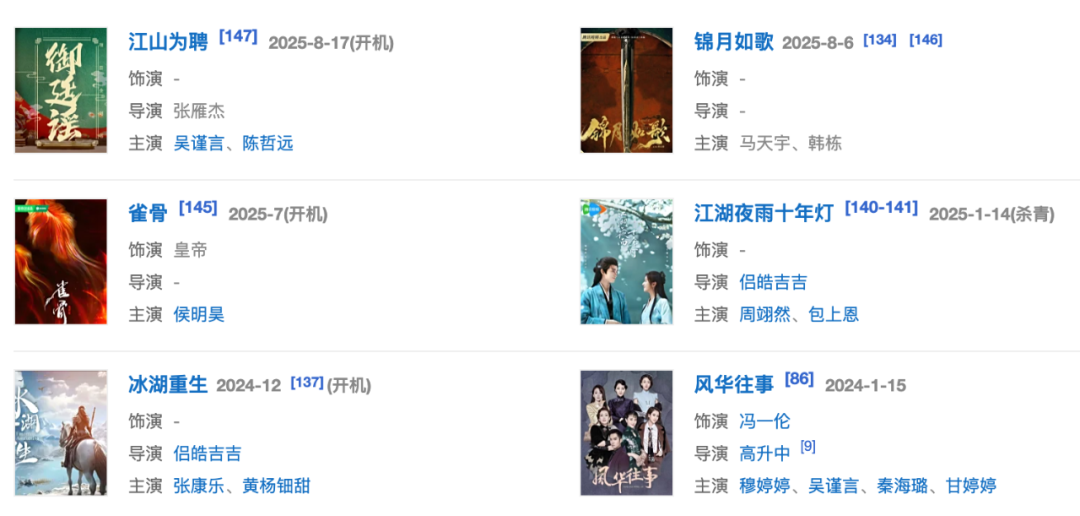Viewport: 1080px width, 516px height.
Task: Open the 江湖夜雨十年灯 title link
Action: point(764,213)
